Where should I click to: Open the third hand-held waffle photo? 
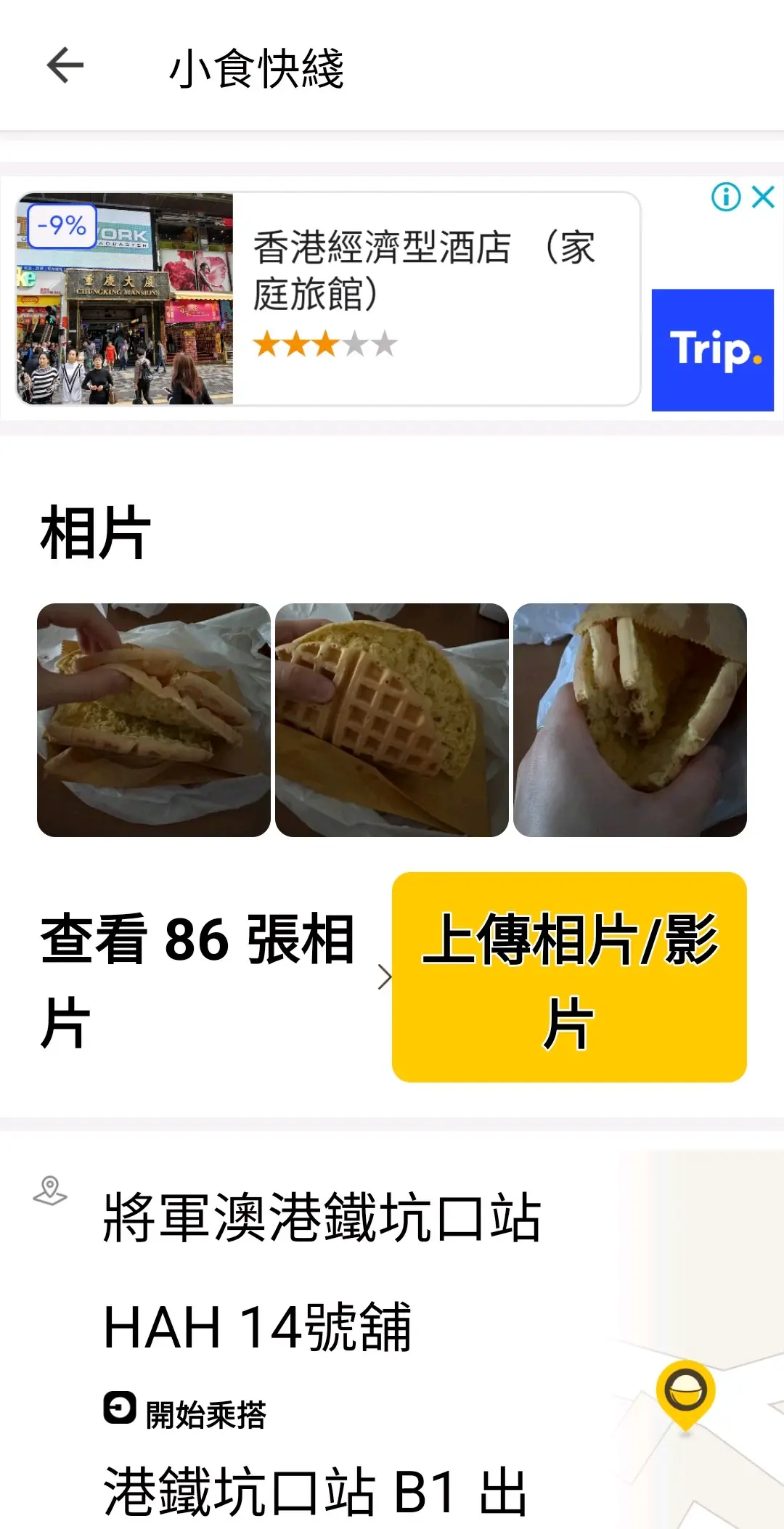(630, 720)
